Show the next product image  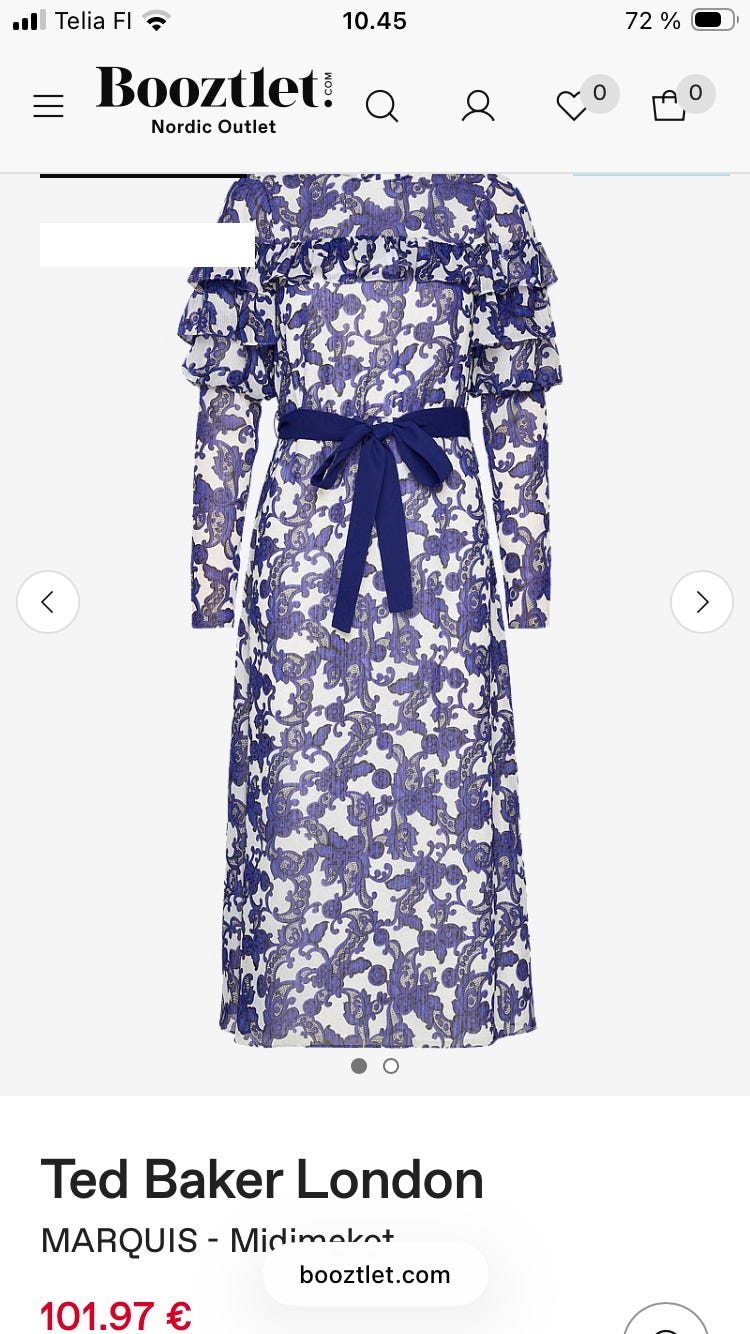point(701,601)
